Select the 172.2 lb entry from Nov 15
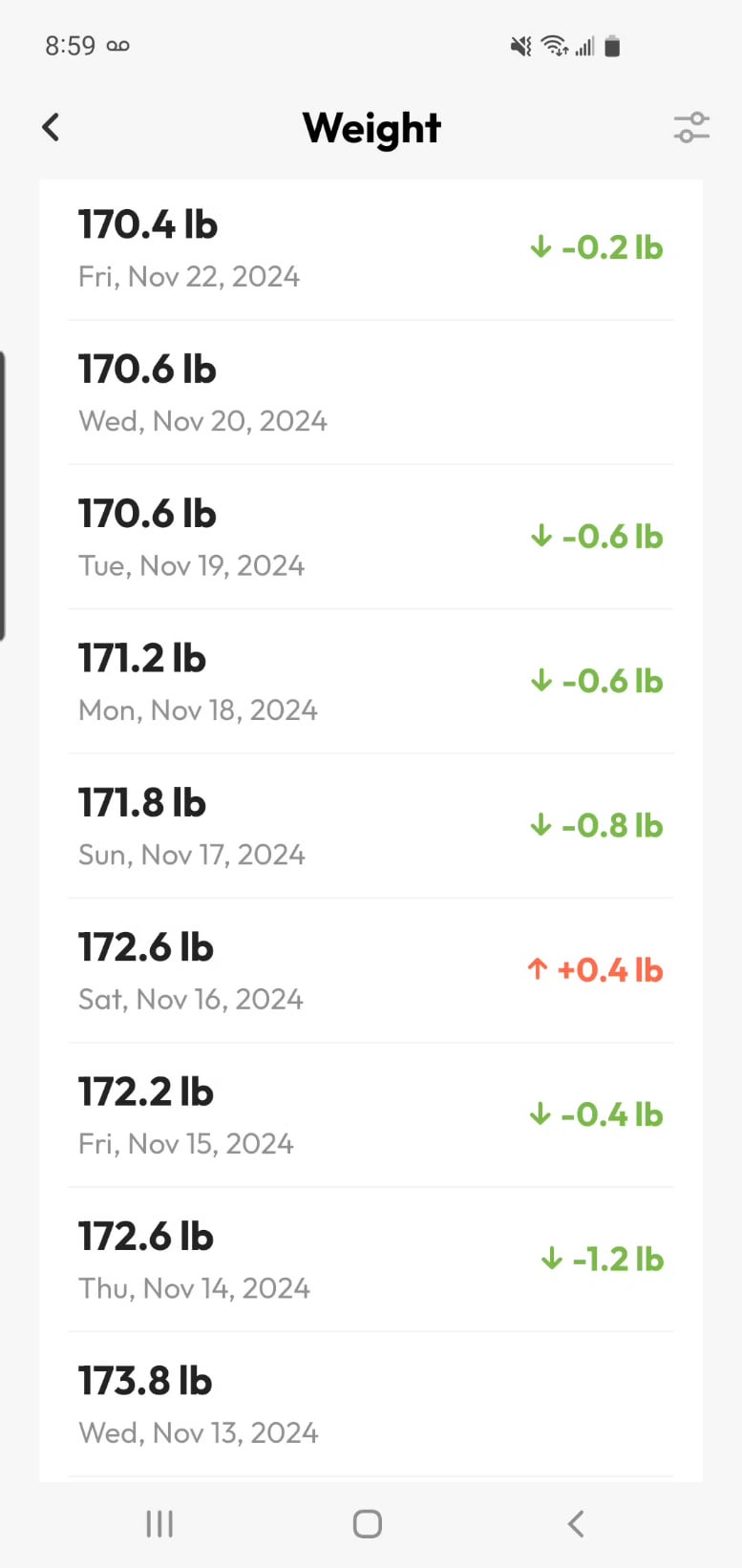The image size is (742, 1568). (371, 1115)
